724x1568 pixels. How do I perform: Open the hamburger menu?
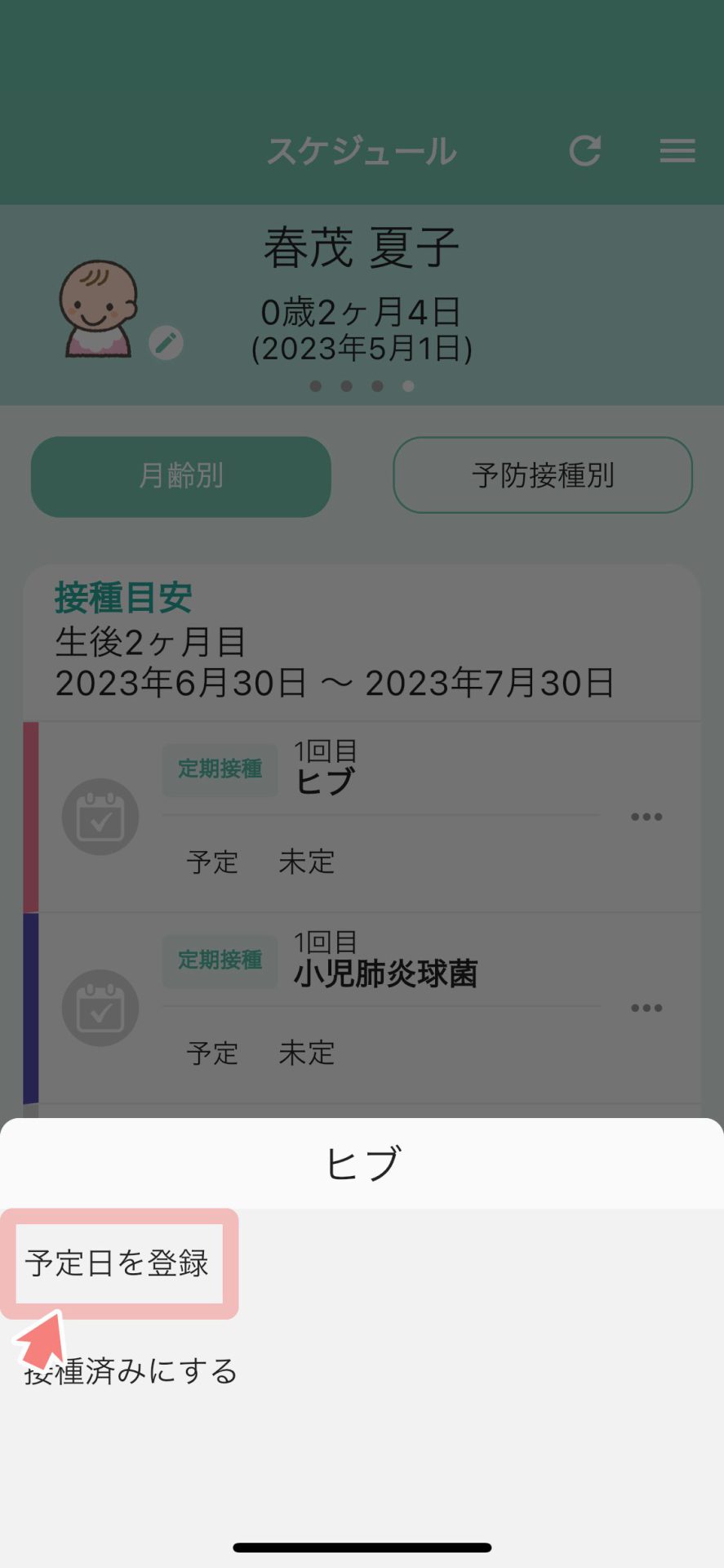[677, 151]
